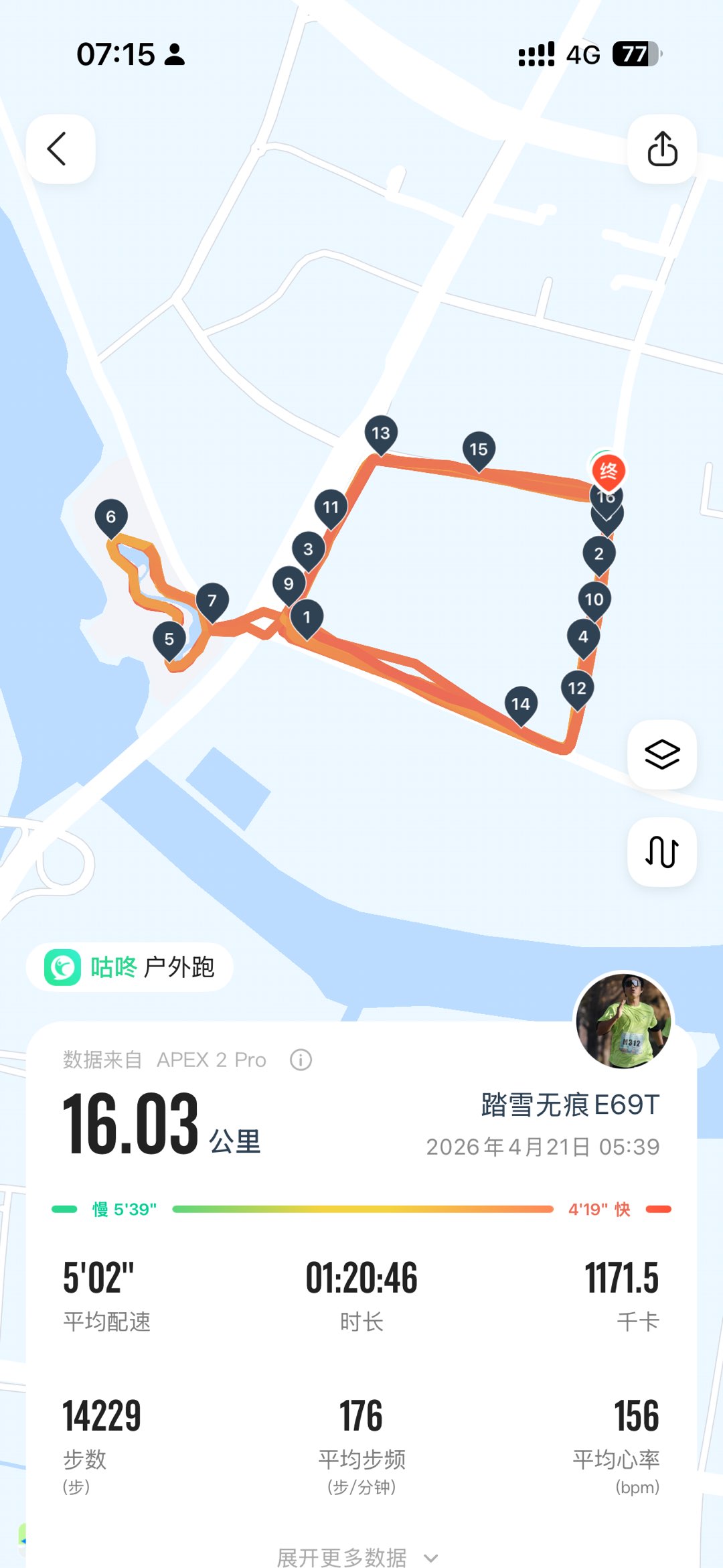Image resolution: width=723 pixels, height=1568 pixels.
Task: Tap the route track display button
Action: [662, 852]
